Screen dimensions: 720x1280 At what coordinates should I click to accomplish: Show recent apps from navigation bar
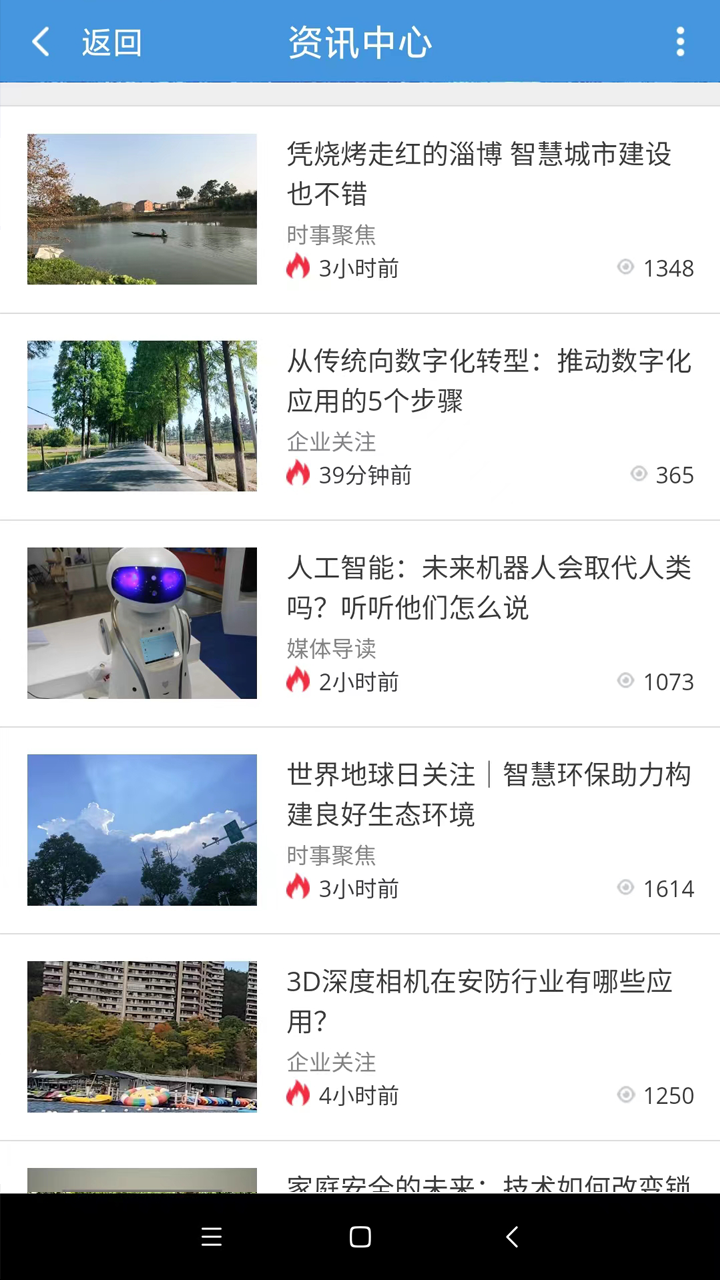tap(211, 1237)
